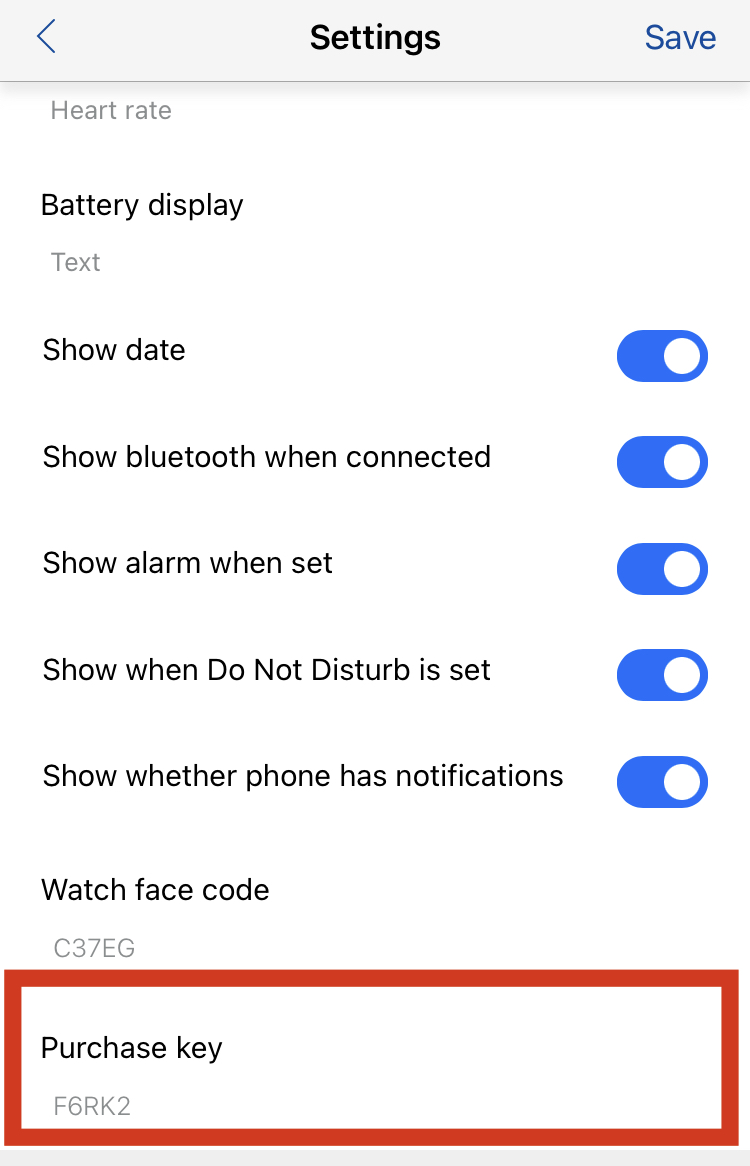Select the Battery display label
This screenshot has width=750, height=1166.
[142, 205]
